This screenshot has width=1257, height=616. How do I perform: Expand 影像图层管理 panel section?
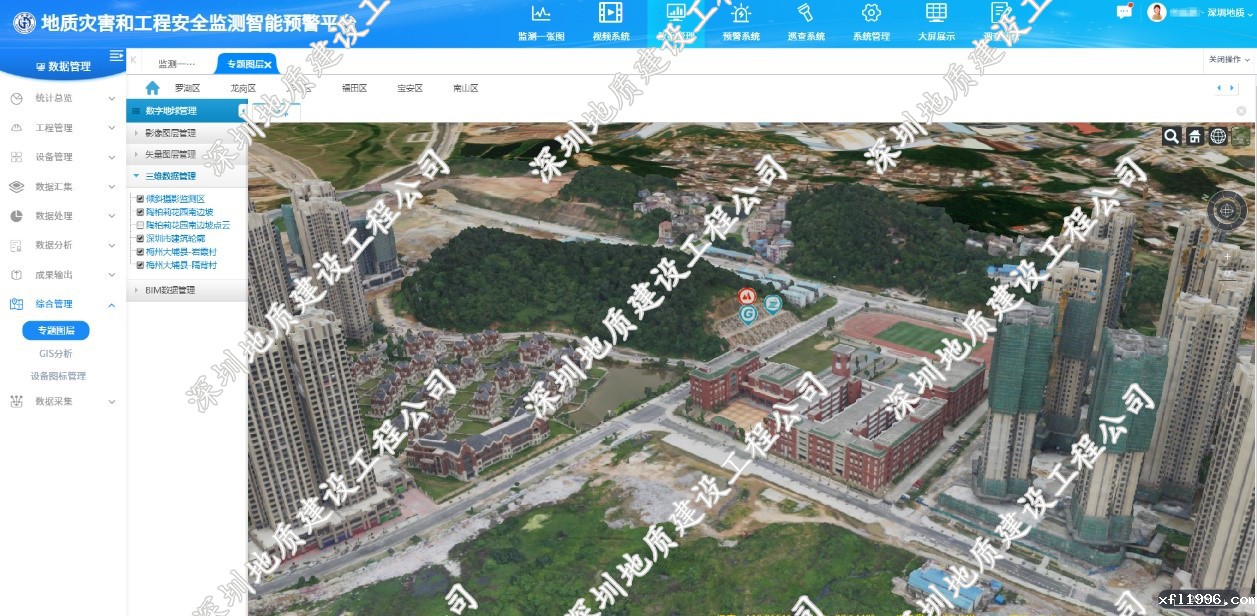pyautogui.click(x=170, y=133)
